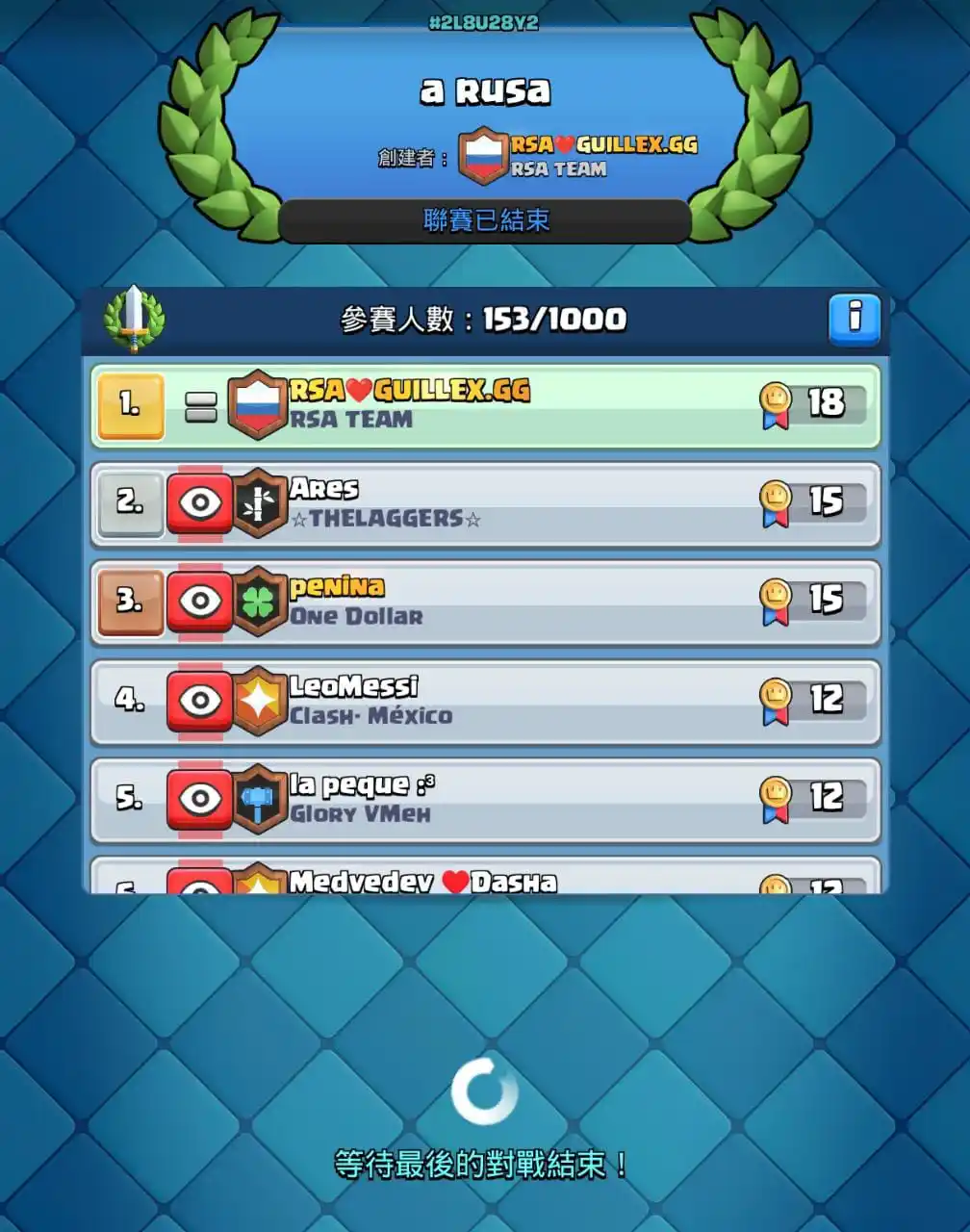Open the tournament info button
The width and height of the screenshot is (970, 1232).
pos(854,319)
